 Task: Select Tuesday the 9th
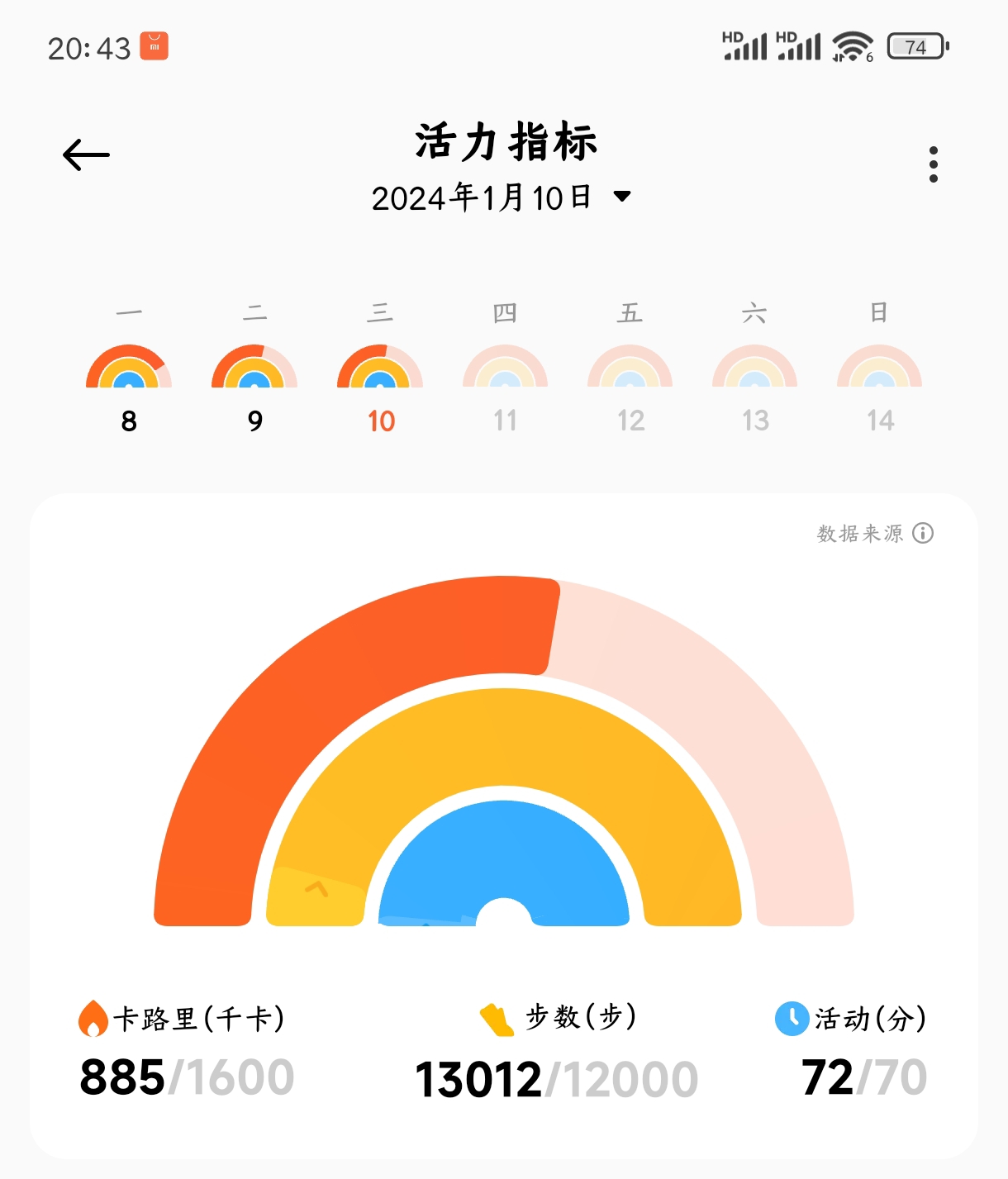254,387
